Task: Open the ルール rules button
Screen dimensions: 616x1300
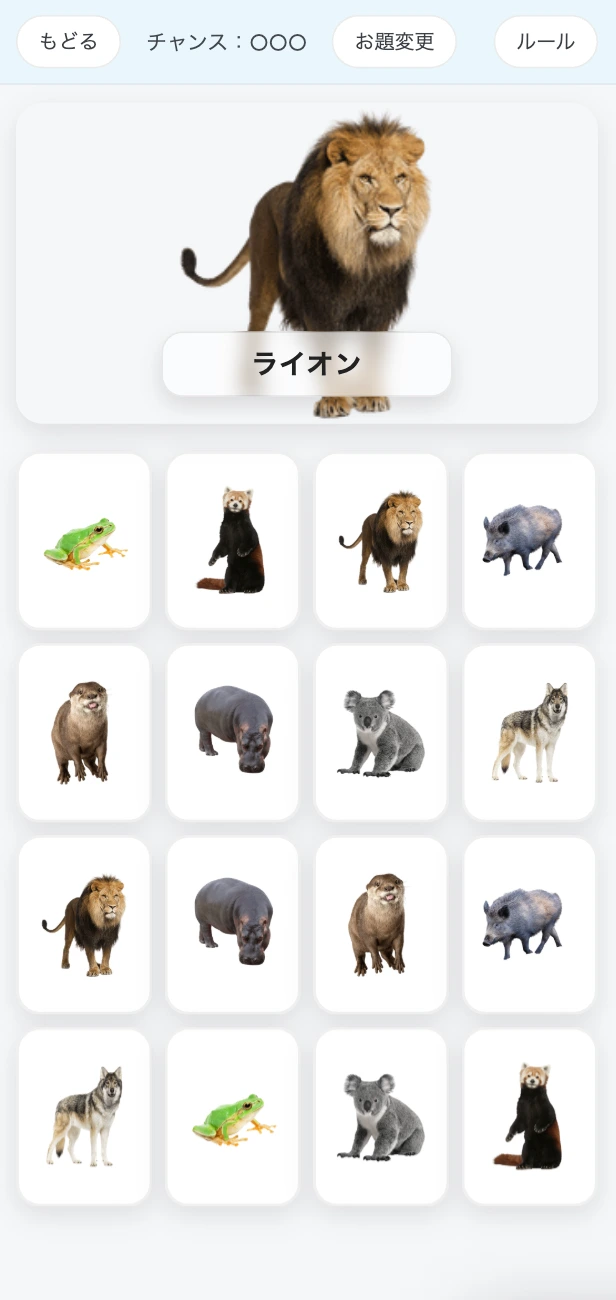Action: [x=545, y=42]
